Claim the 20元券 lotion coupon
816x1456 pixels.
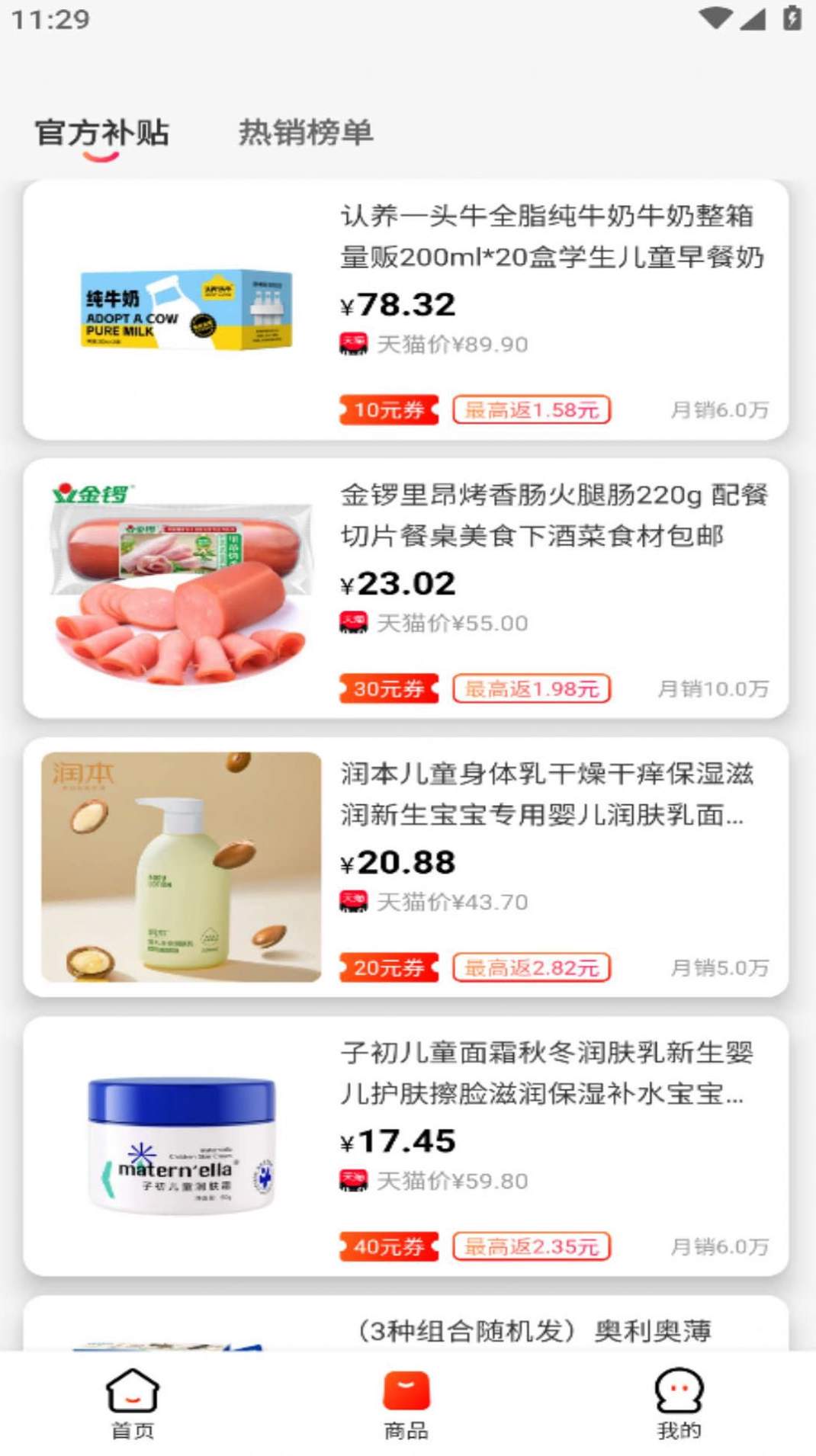(389, 968)
